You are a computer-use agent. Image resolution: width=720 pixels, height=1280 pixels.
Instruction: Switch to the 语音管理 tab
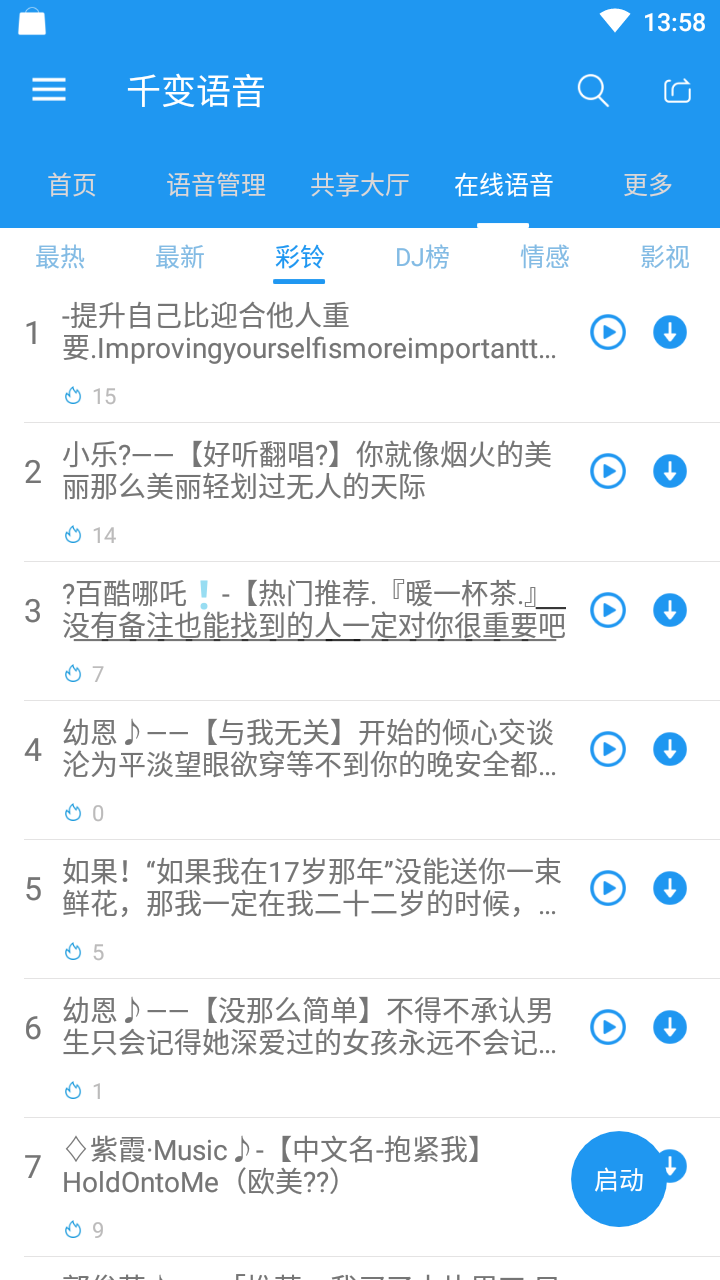tap(216, 185)
